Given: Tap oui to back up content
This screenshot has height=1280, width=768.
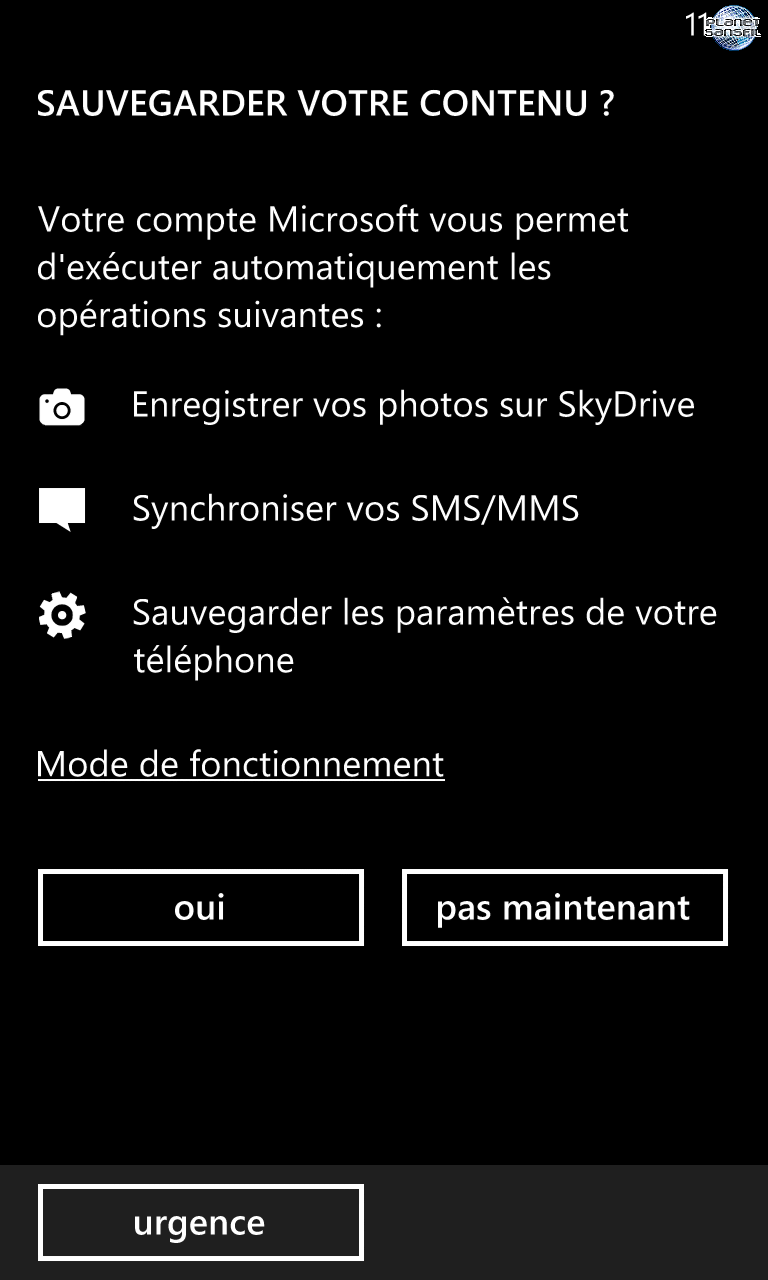Looking at the screenshot, I should click(x=200, y=907).
